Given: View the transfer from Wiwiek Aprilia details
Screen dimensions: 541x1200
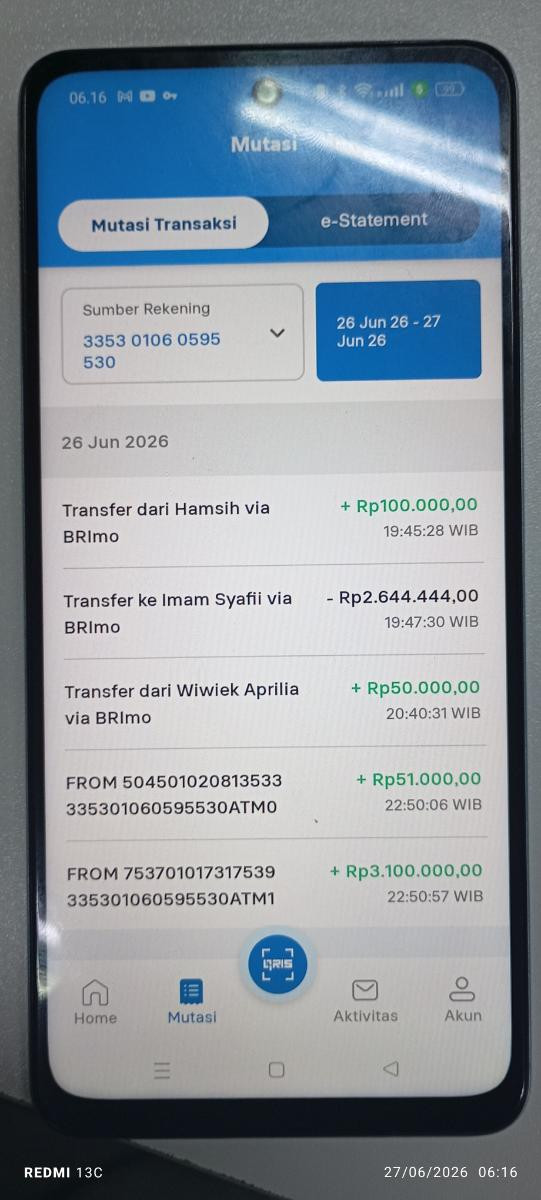Looking at the screenshot, I should click(x=273, y=702).
